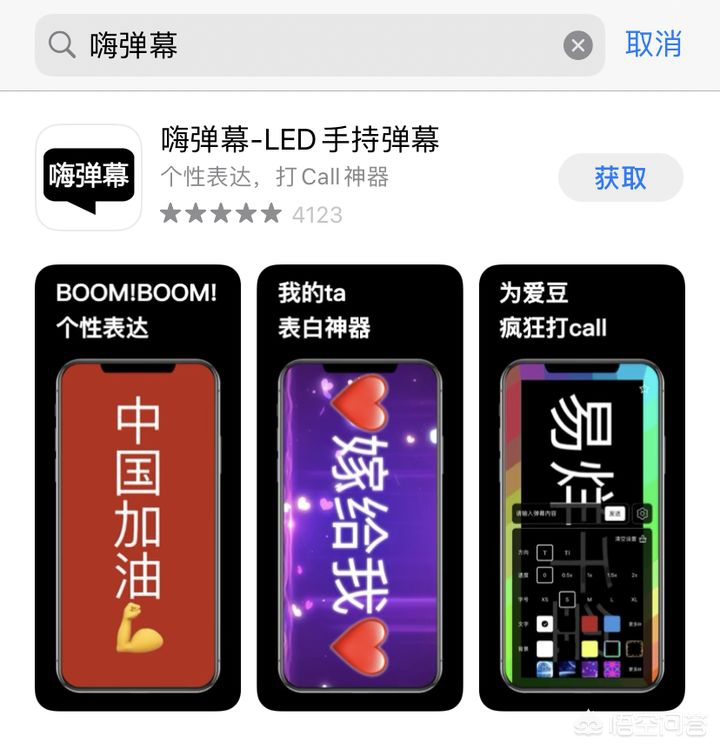Cancel the search with 取消
Screen dimensions: 720x749
tap(653, 44)
